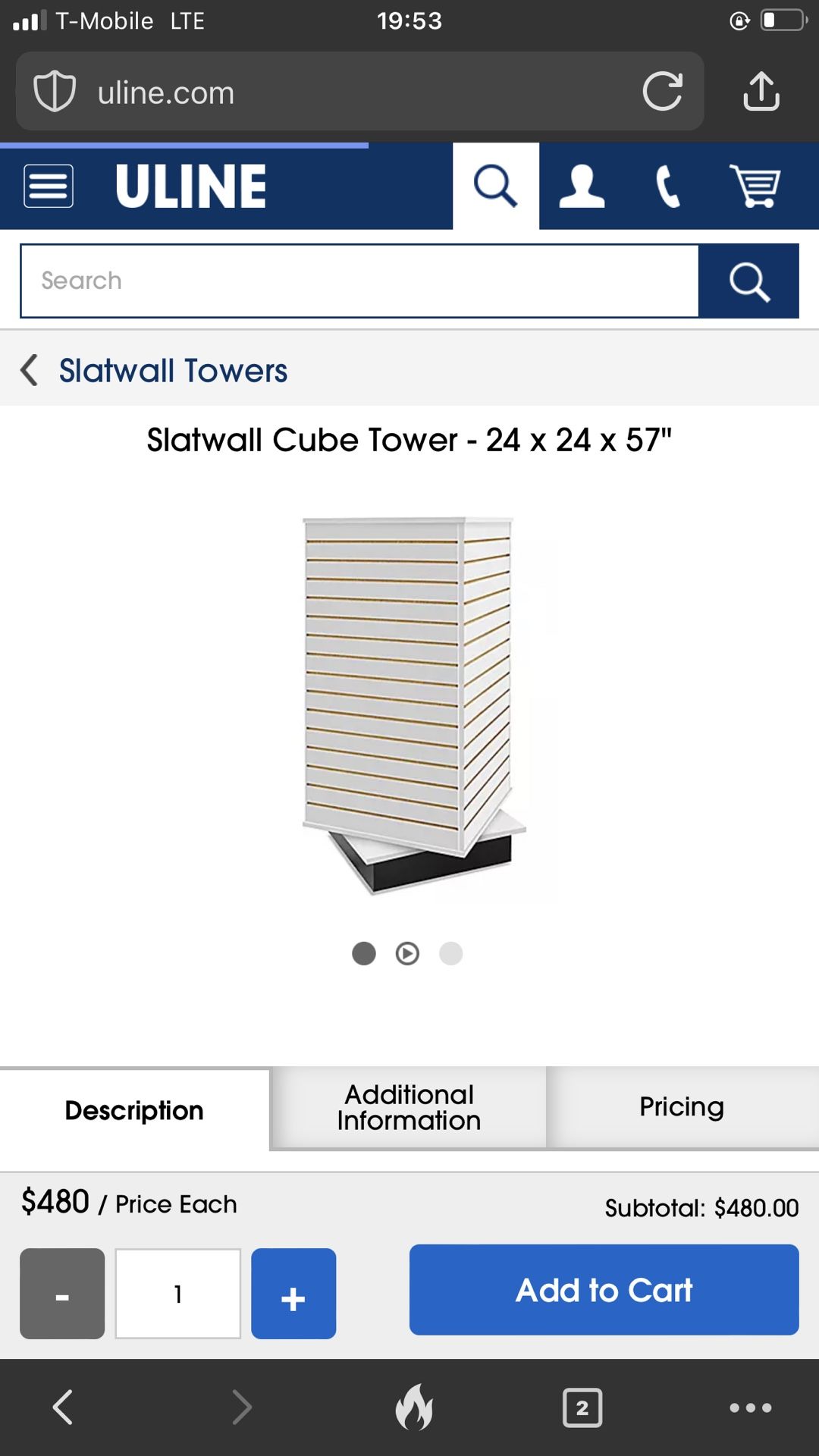
Task: Play the product video indicator
Action: (407, 953)
